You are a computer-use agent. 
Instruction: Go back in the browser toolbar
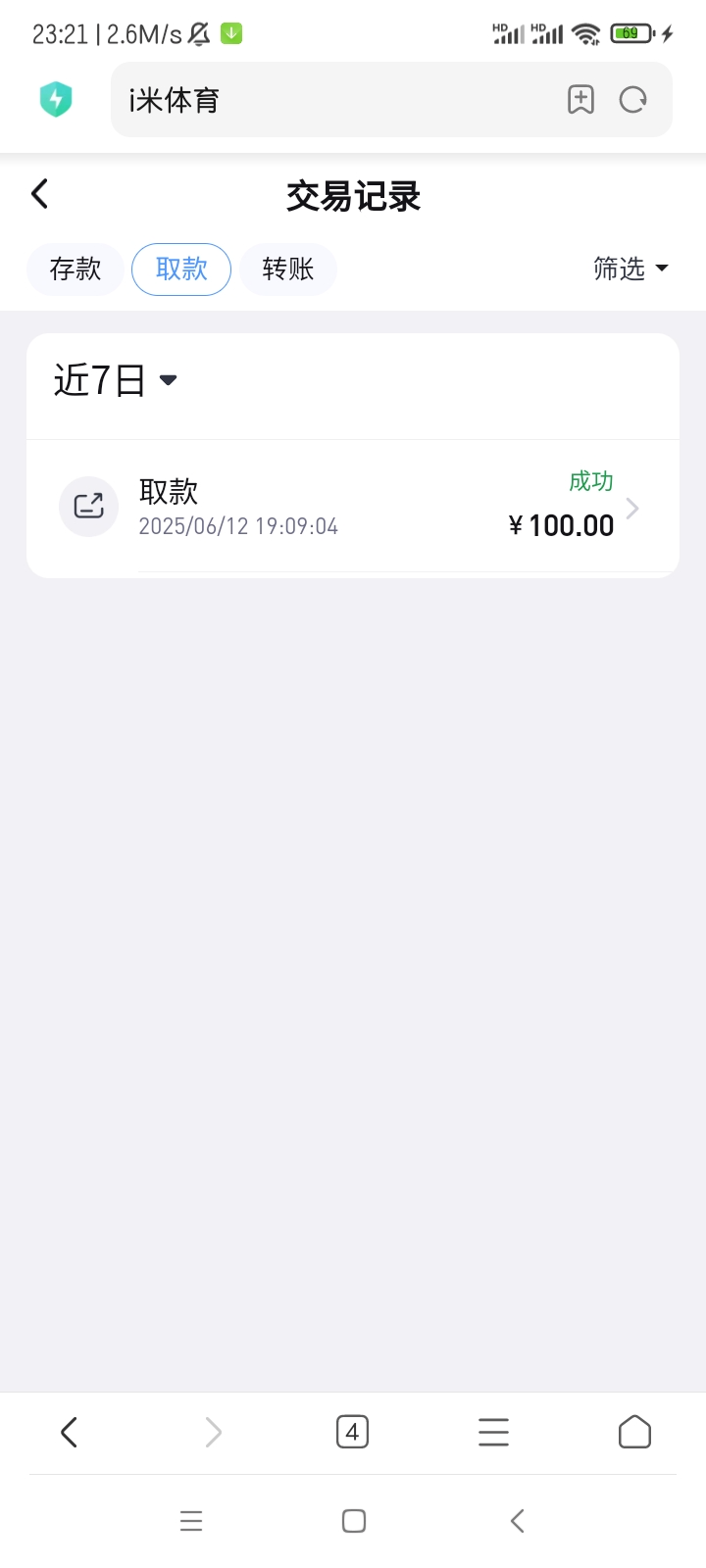69,1433
